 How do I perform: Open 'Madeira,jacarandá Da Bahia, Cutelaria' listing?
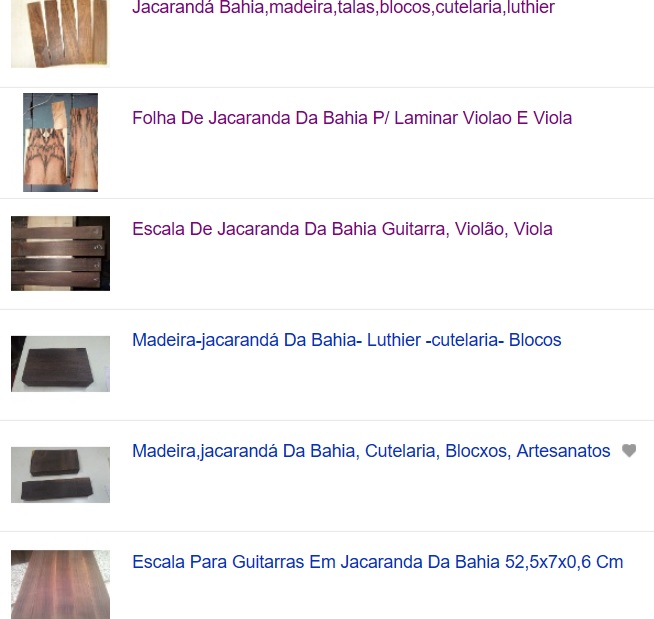(370, 451)
